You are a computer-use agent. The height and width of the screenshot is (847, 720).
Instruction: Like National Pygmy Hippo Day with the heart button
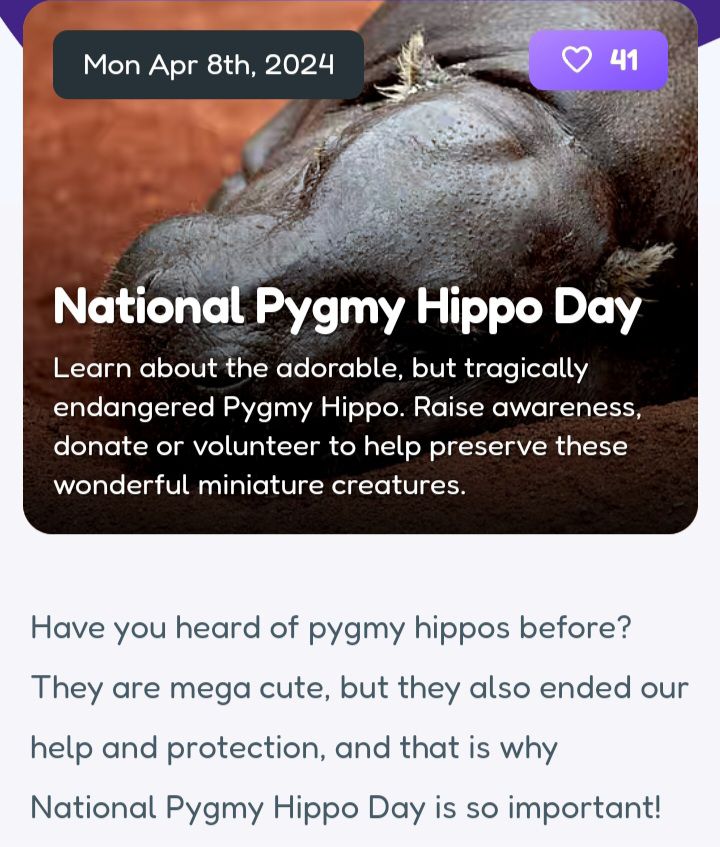tap(597, 61)
